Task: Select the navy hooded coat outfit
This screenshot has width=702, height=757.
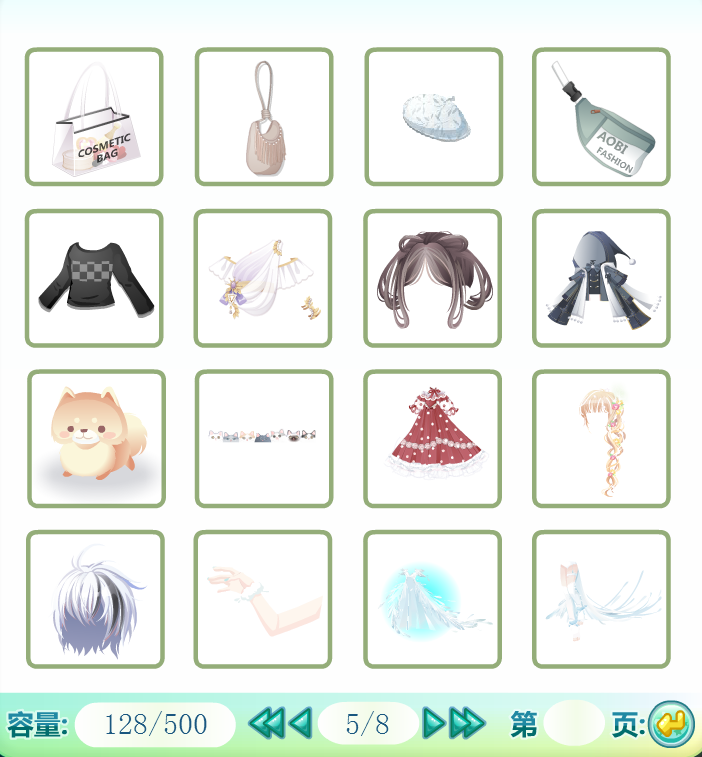Action: point(601,278)
